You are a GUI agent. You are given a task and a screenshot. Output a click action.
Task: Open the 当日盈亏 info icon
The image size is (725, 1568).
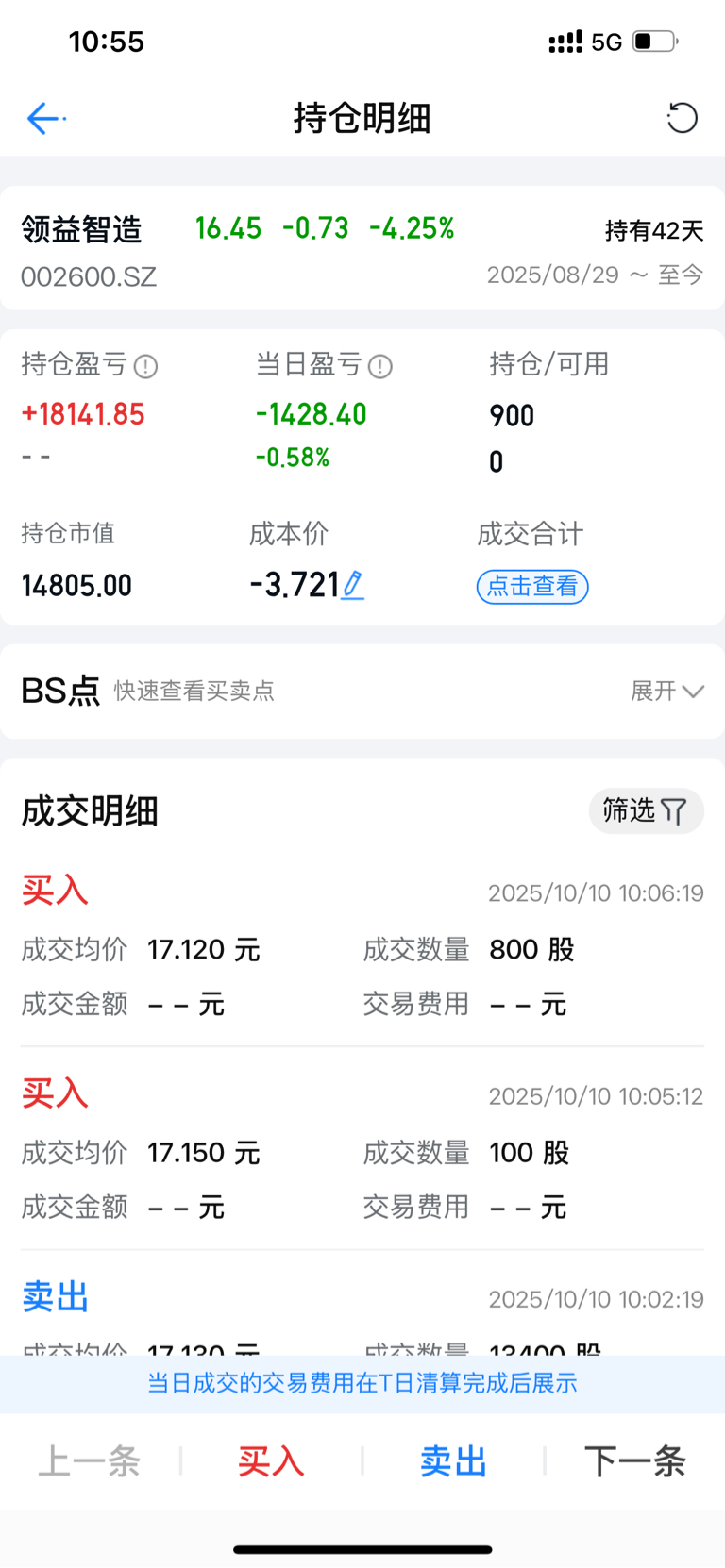pos(379,366)
